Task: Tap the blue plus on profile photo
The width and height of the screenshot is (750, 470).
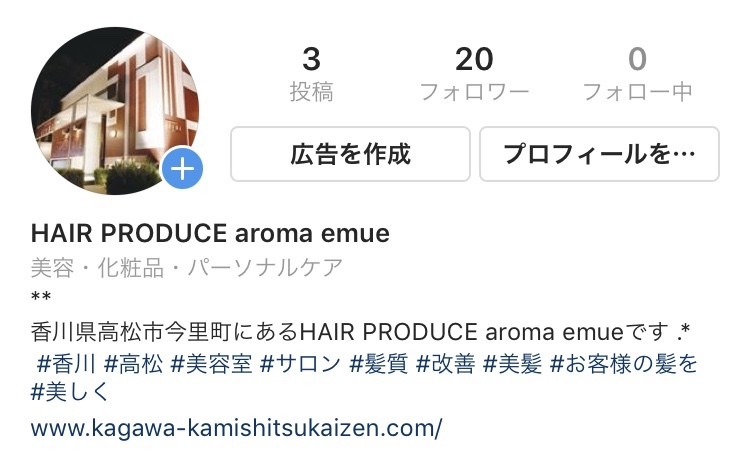Action: (182, 170)
